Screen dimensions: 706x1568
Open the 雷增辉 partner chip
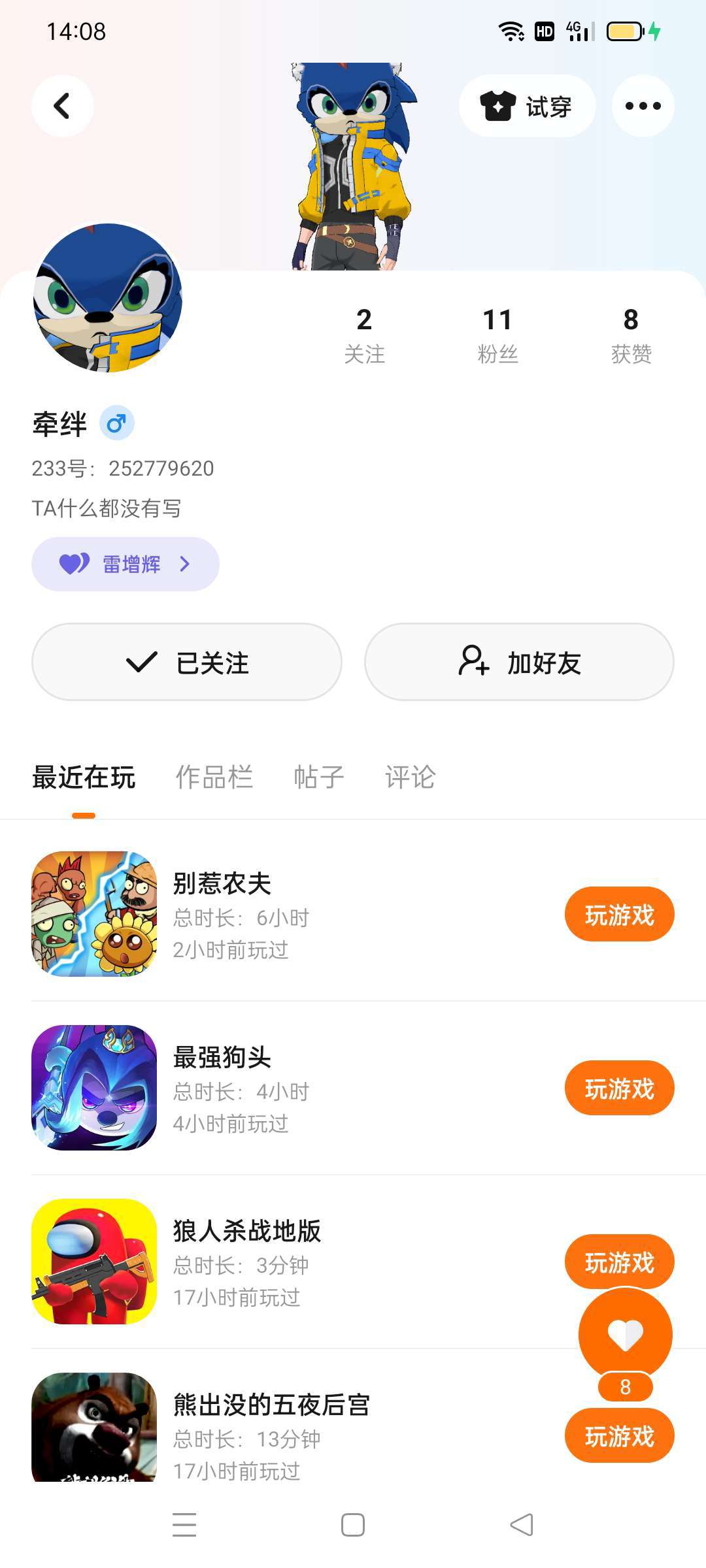(126, 564)
